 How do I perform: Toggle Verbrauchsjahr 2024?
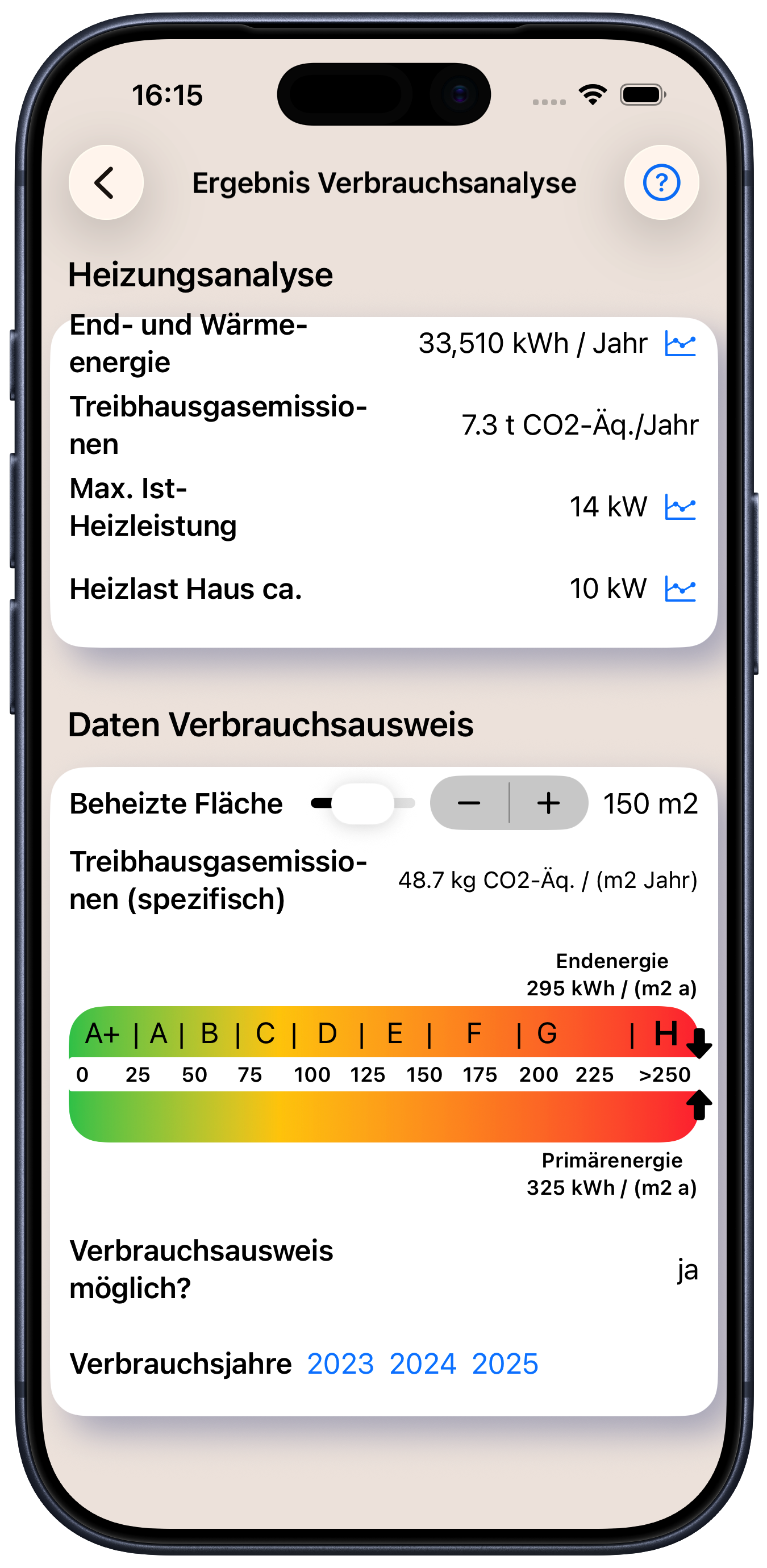pos(424,1364)
